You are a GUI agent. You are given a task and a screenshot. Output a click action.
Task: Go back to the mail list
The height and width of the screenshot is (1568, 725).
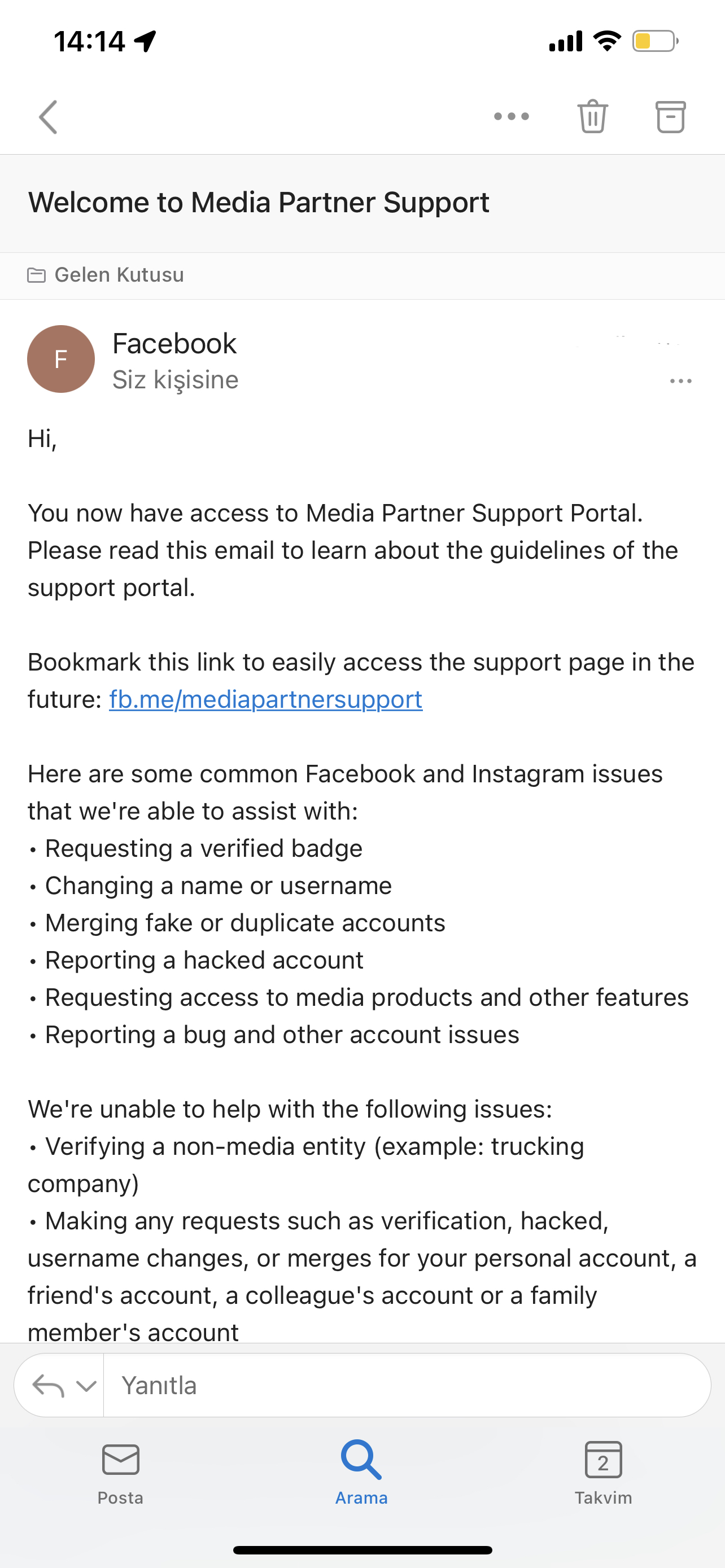[48, 117]
